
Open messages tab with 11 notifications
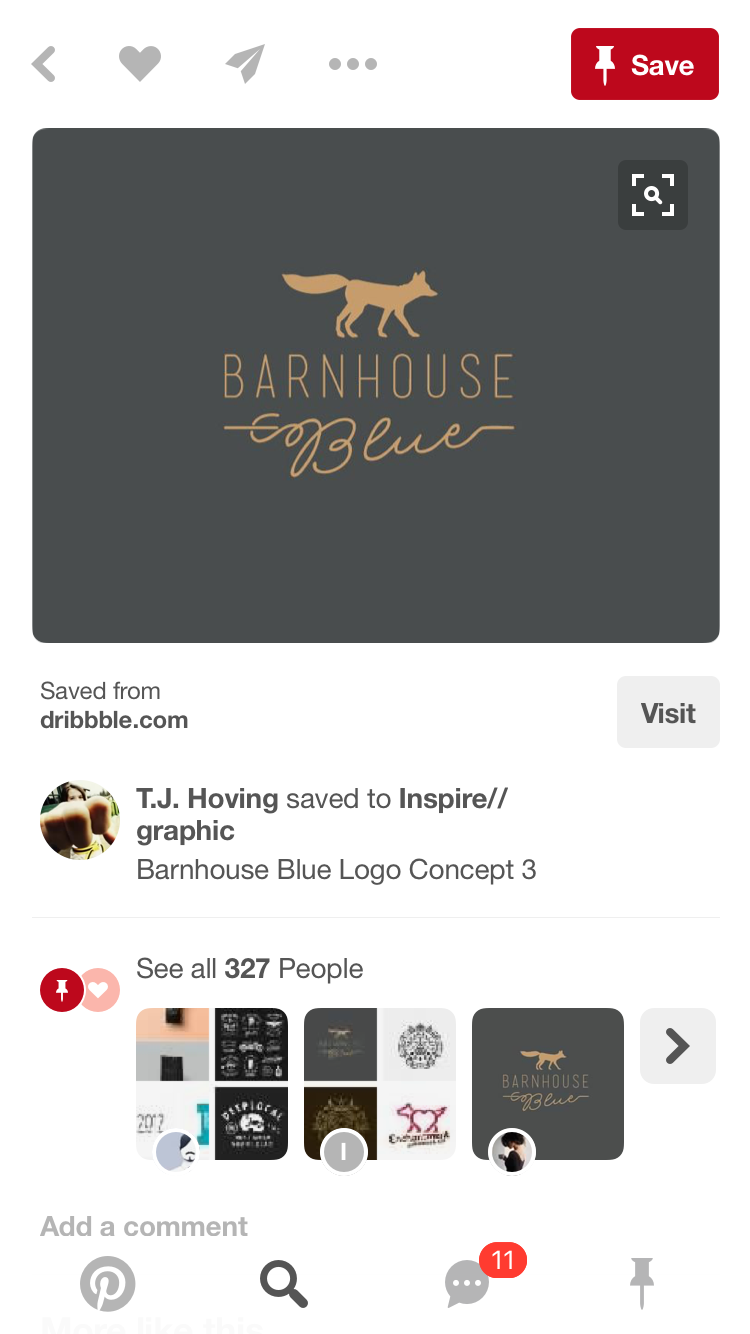point(468,1284)
